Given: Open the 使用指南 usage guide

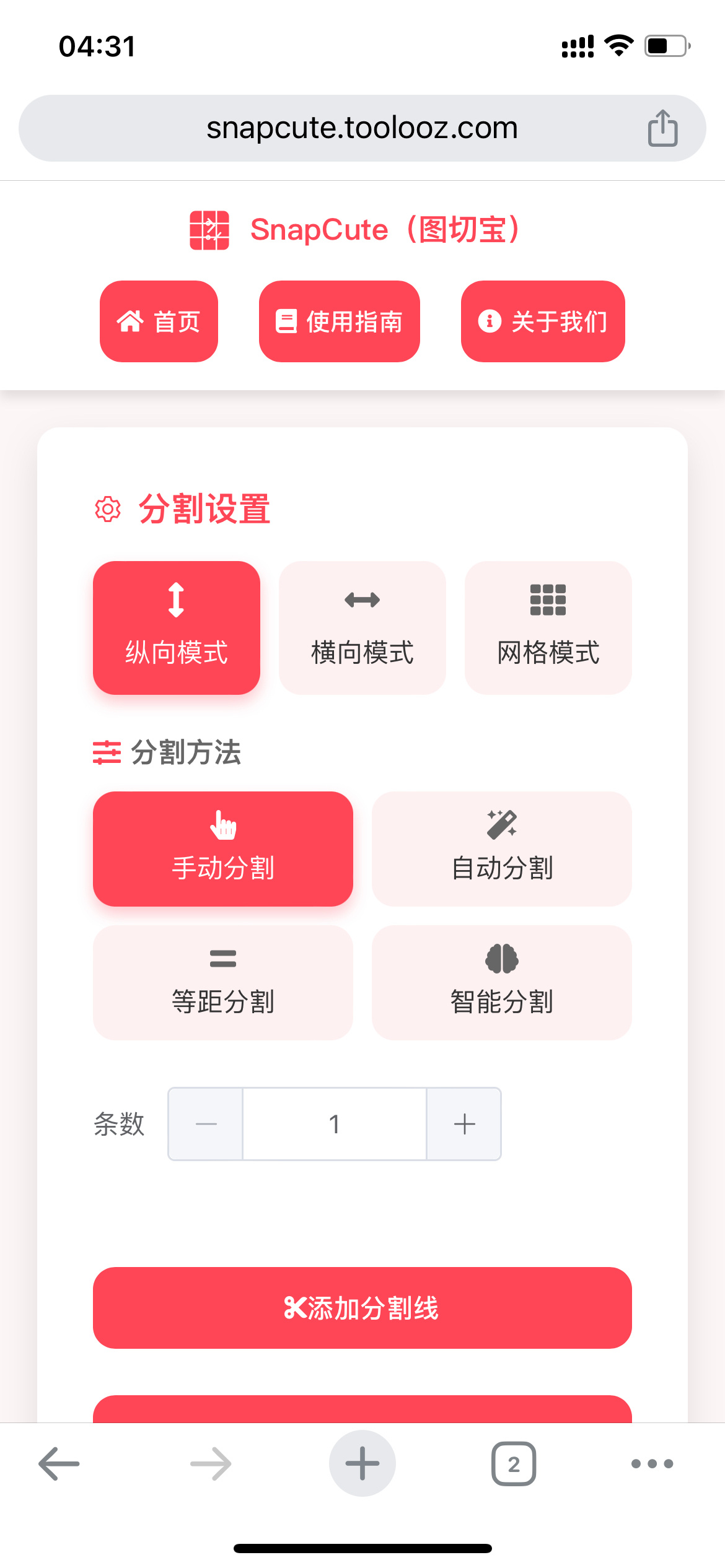Looking at the screenshot, I should click(x=339, y=321).
